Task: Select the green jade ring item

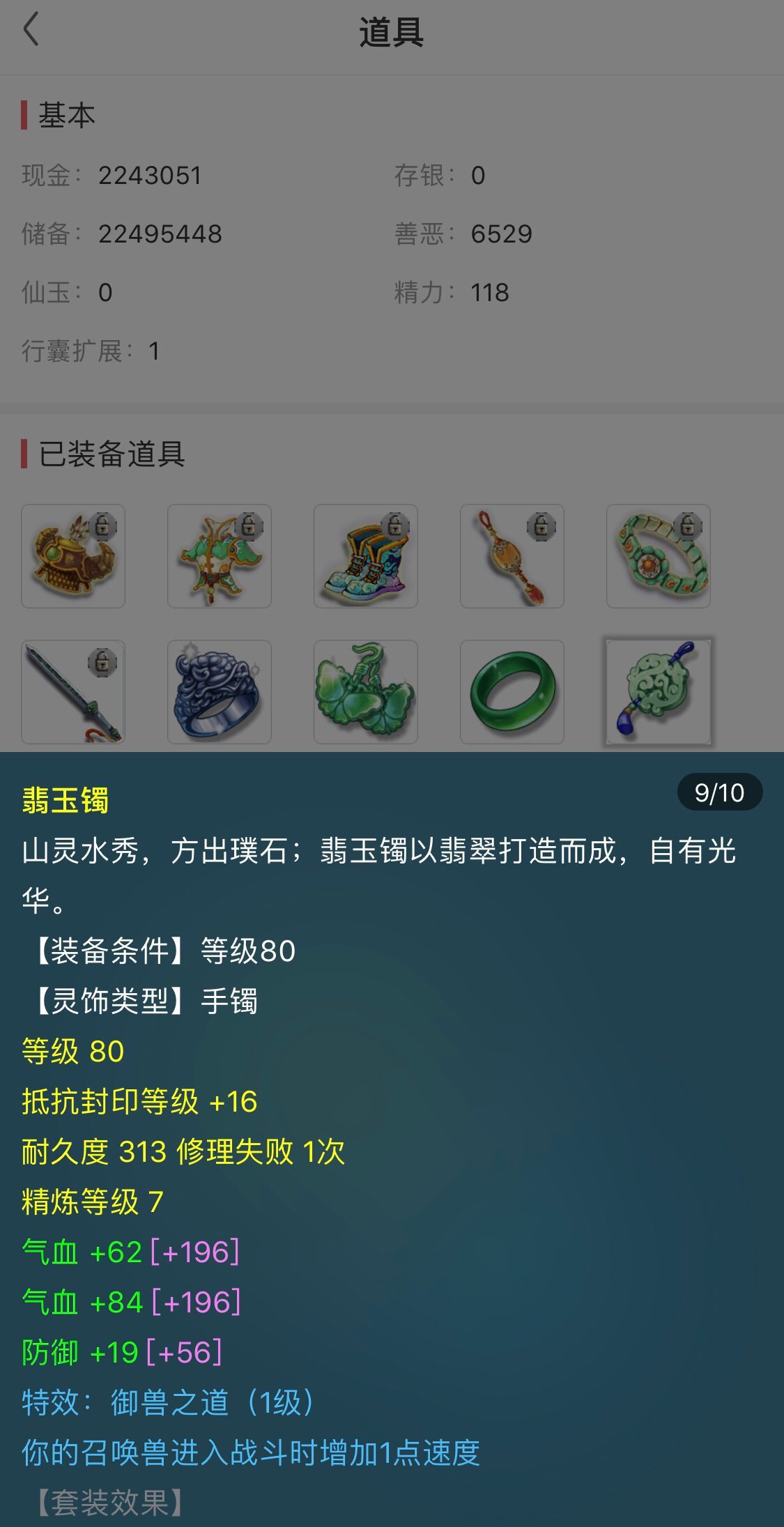Action: [x=512, y=692]
